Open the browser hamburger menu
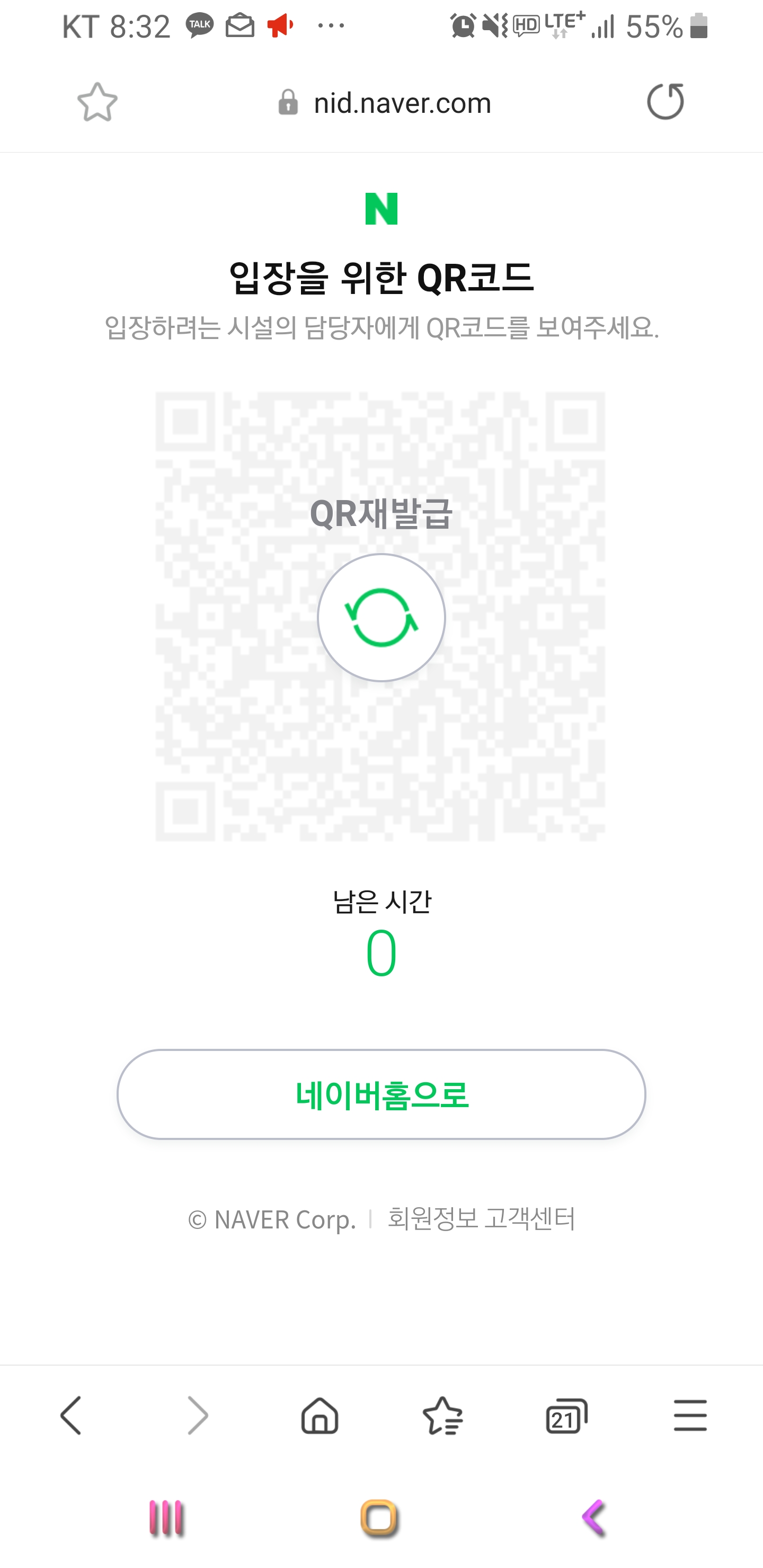763x1568 pixels. coord(690,1415)
